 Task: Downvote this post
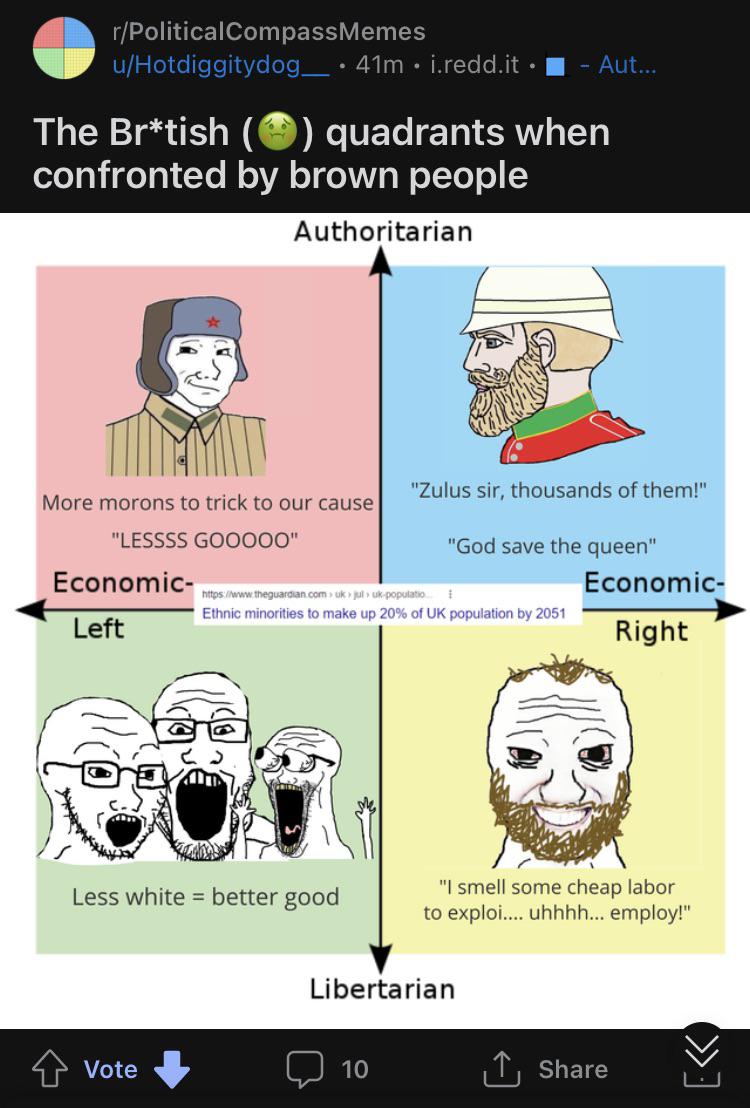[x=171, y=1069]
